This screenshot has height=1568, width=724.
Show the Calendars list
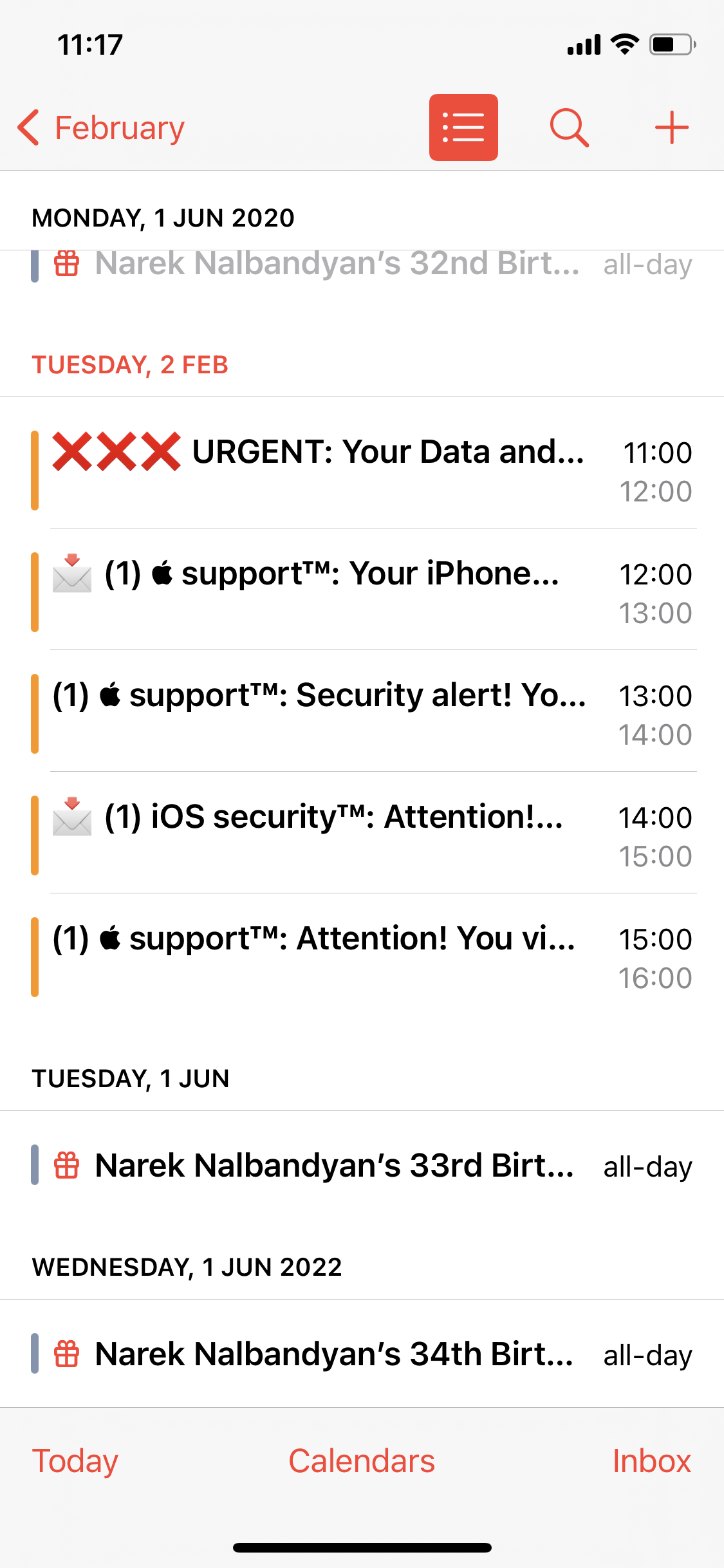(x=362, y=1461)
